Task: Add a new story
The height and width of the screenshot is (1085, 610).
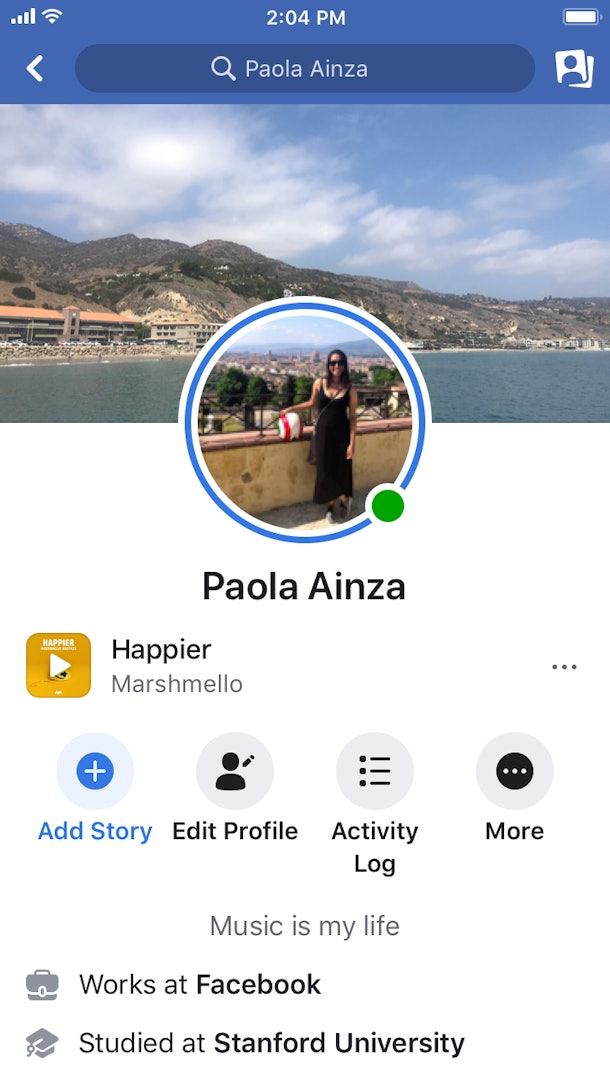Action: coord(95,771)
